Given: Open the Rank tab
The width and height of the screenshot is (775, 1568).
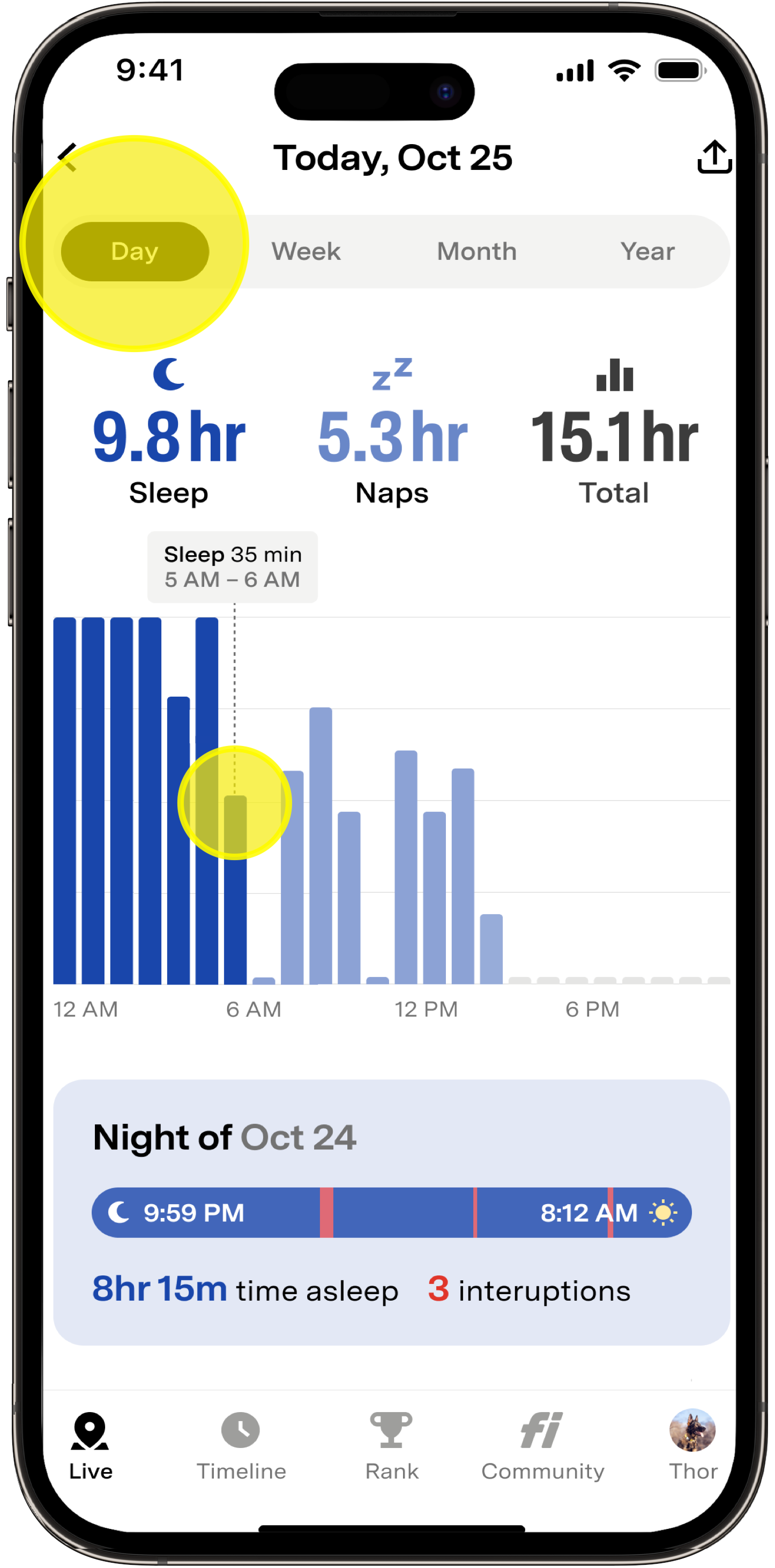Looking at the screenshot, I should 391,1445.
